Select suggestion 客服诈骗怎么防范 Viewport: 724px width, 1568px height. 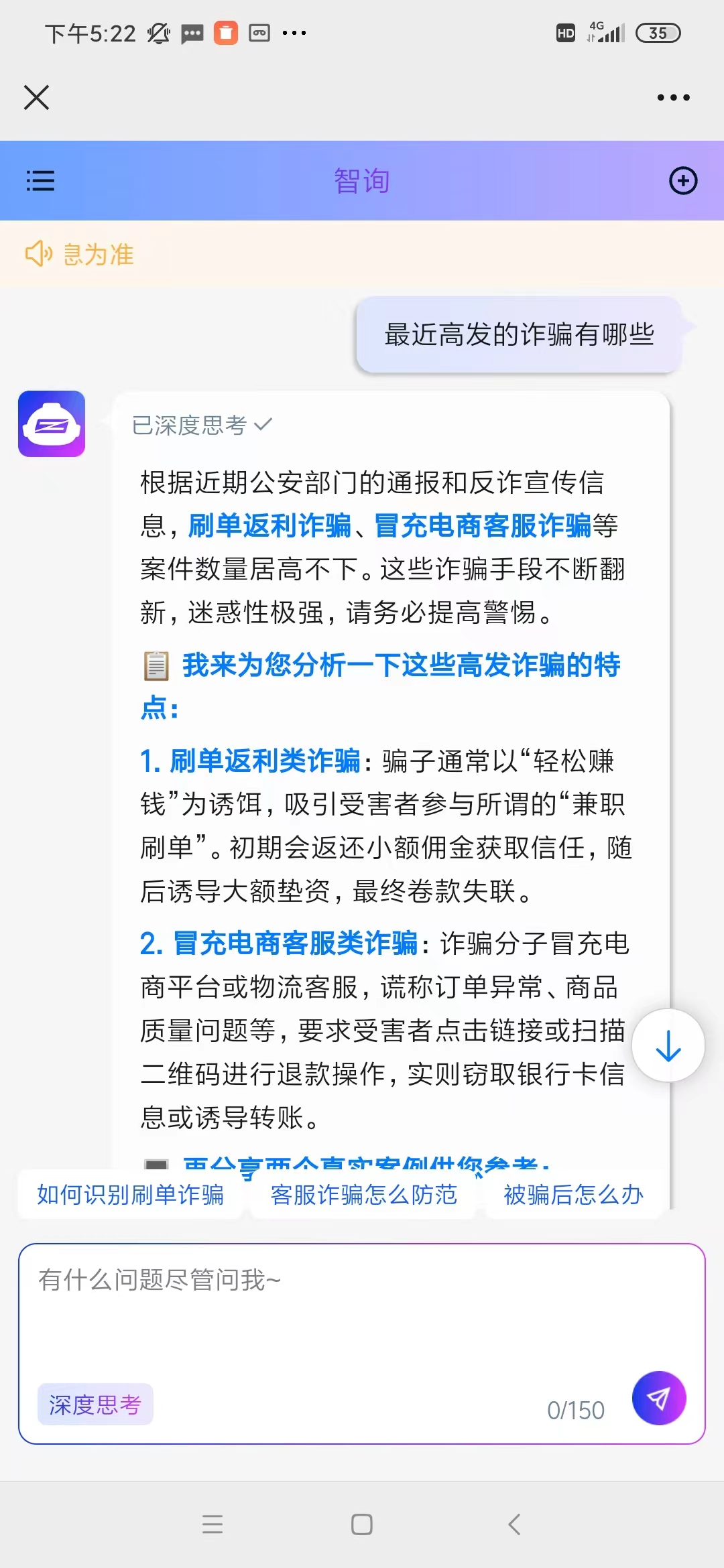[x=363, y=1195]
